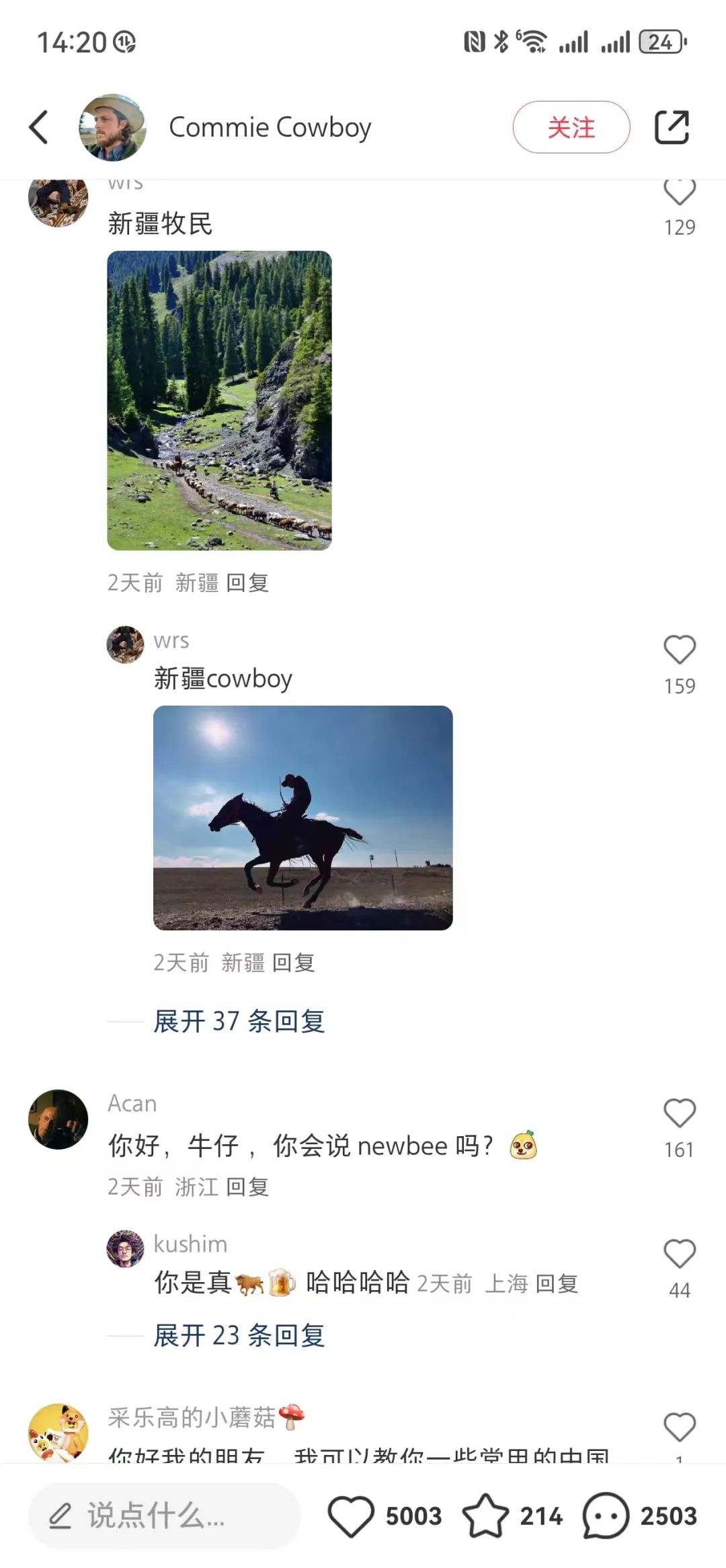
Task: Reply to the 新疆牧民 comment
Action: pos(247,583)
